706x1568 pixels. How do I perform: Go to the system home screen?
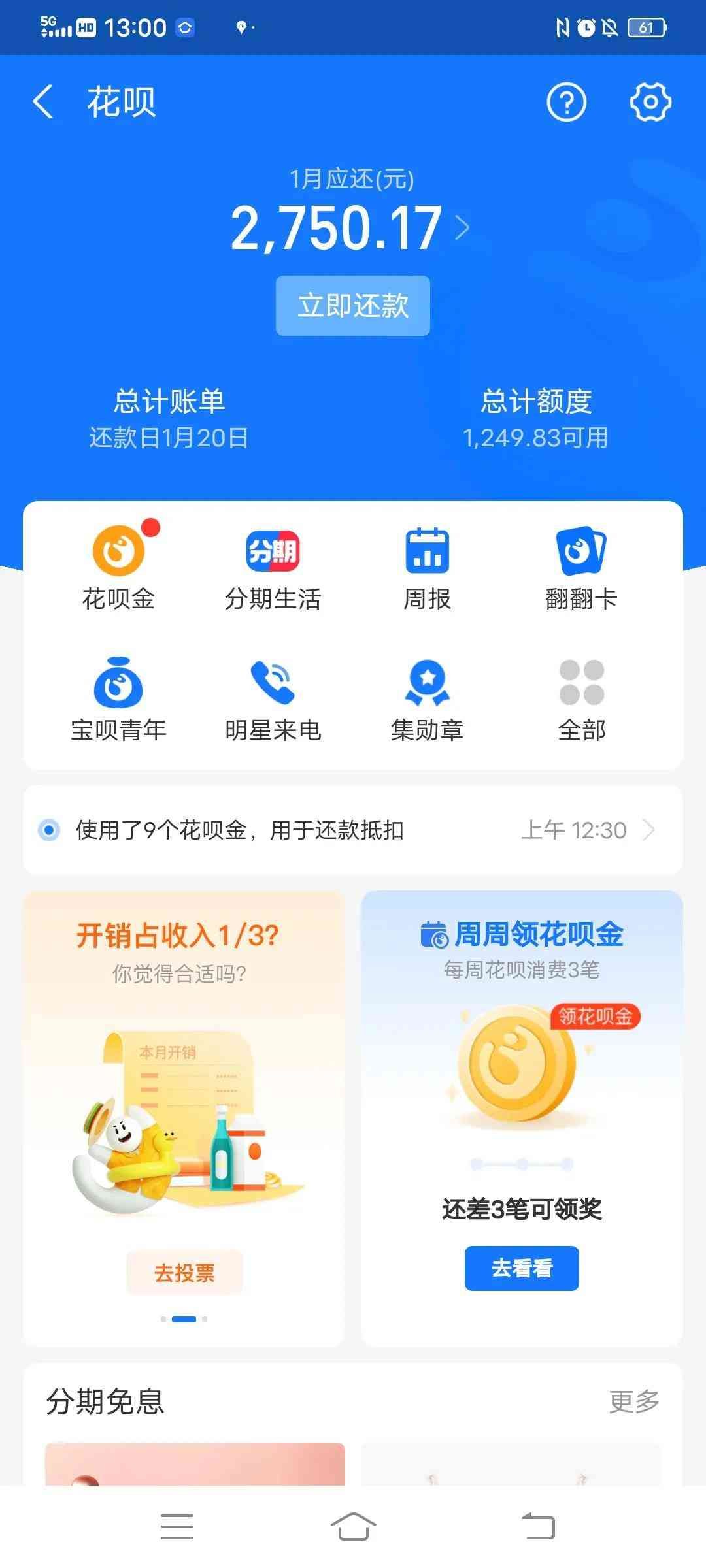click(353, 1527)
